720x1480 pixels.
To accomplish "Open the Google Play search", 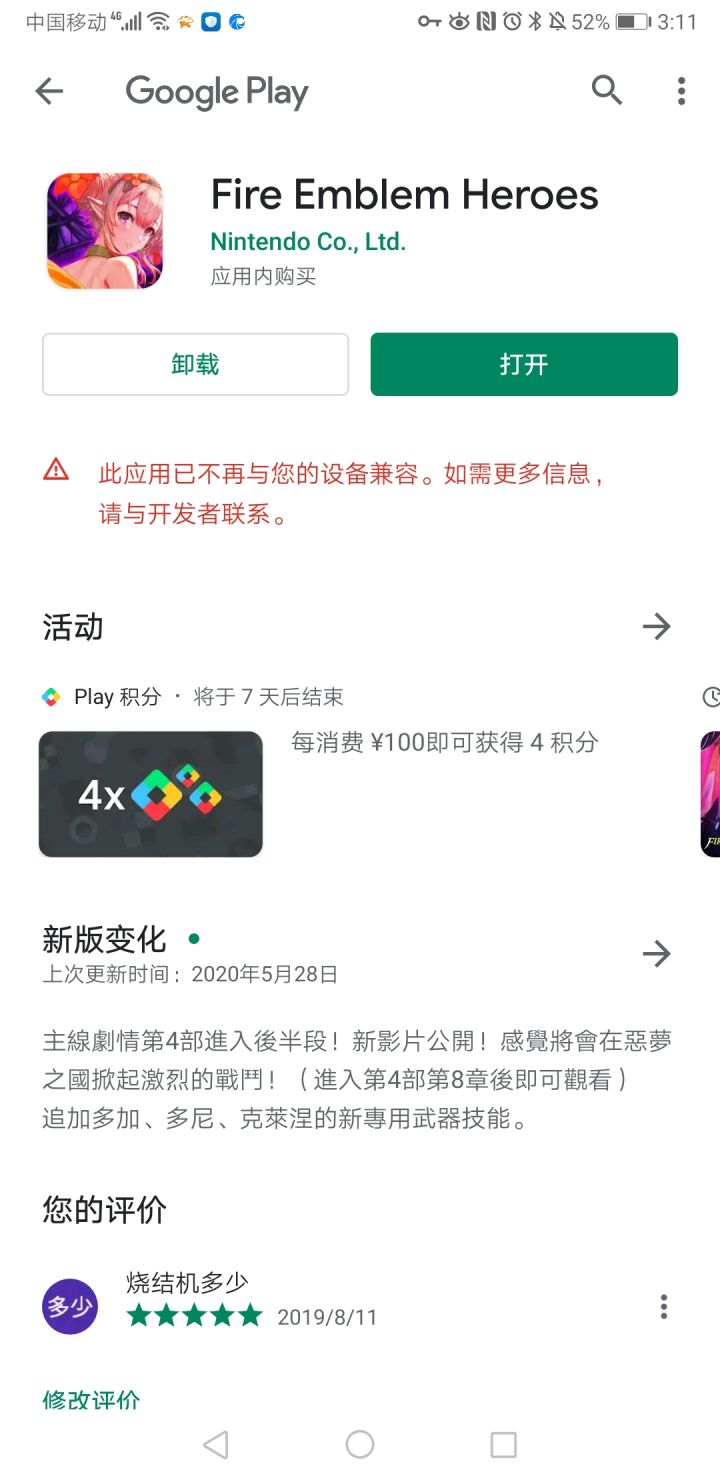I will point(606,90).
